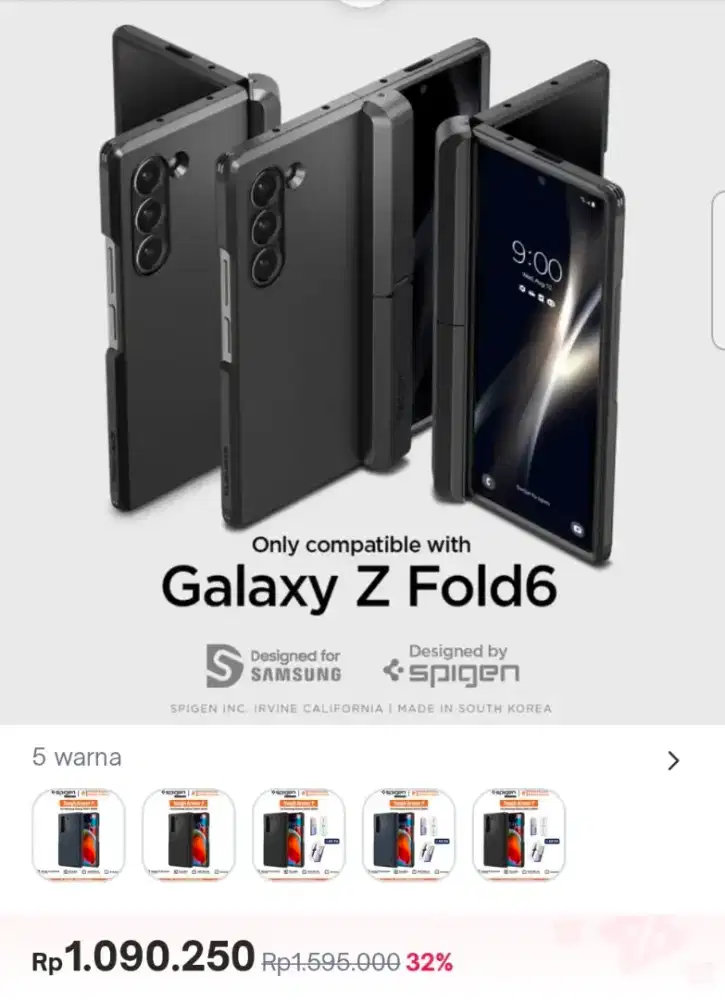Tap the main Galaxy Z Fold6 product image

point(362,280)
